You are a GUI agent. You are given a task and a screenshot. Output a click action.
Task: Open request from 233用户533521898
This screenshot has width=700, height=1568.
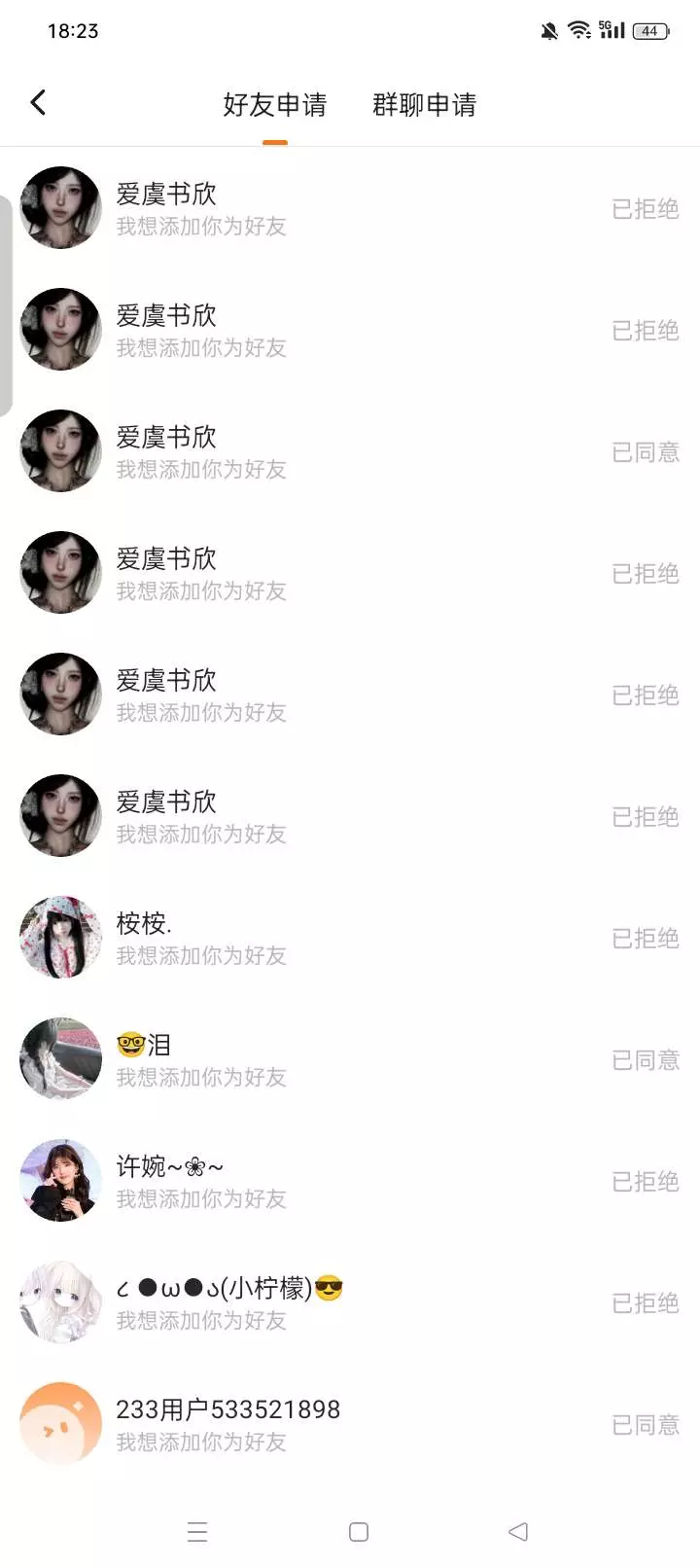click(292, 1424)
